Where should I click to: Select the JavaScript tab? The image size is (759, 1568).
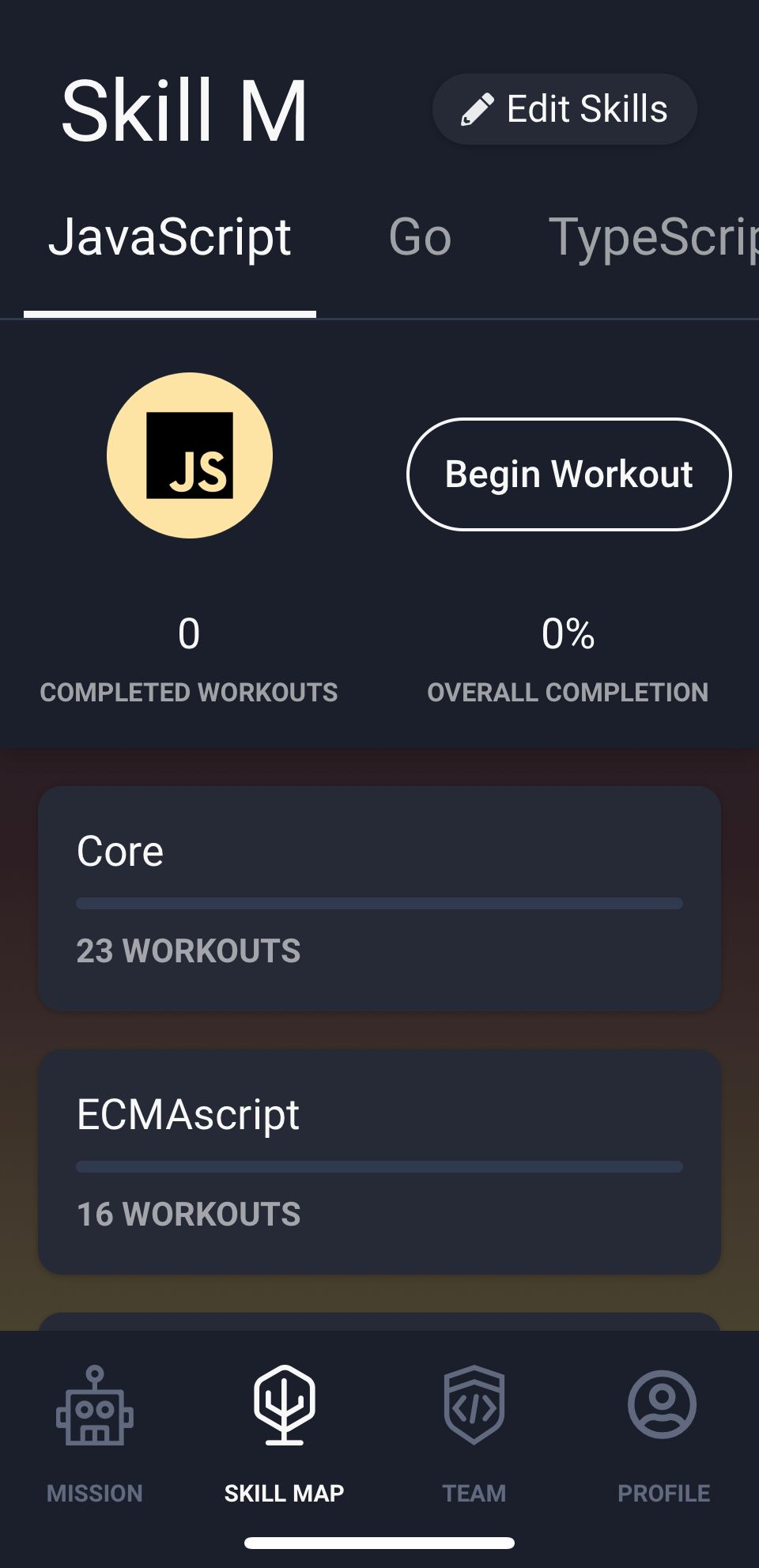[170, 237]
